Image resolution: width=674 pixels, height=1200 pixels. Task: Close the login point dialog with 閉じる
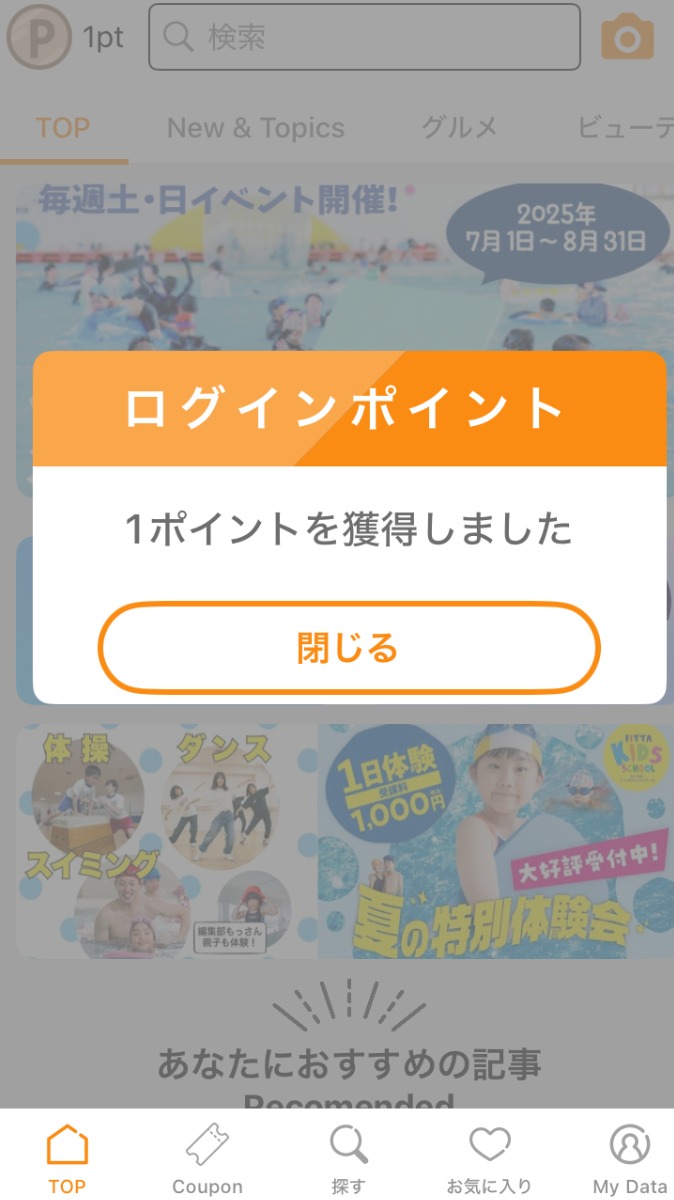coord(348,648)
